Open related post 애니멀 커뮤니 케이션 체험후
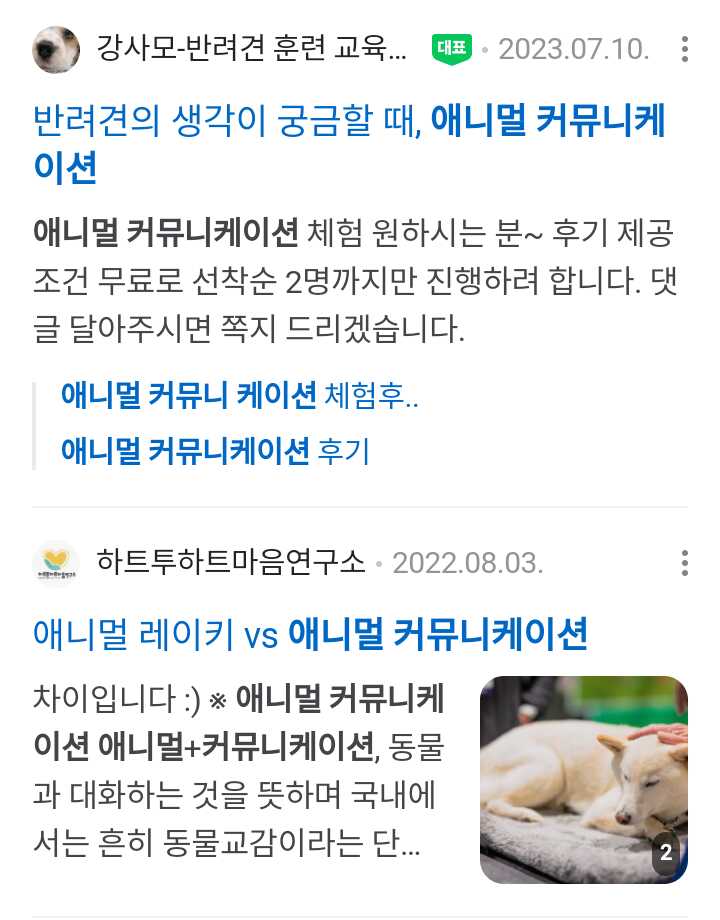Viewport: 720px width, 920px height. click(240, 396)
